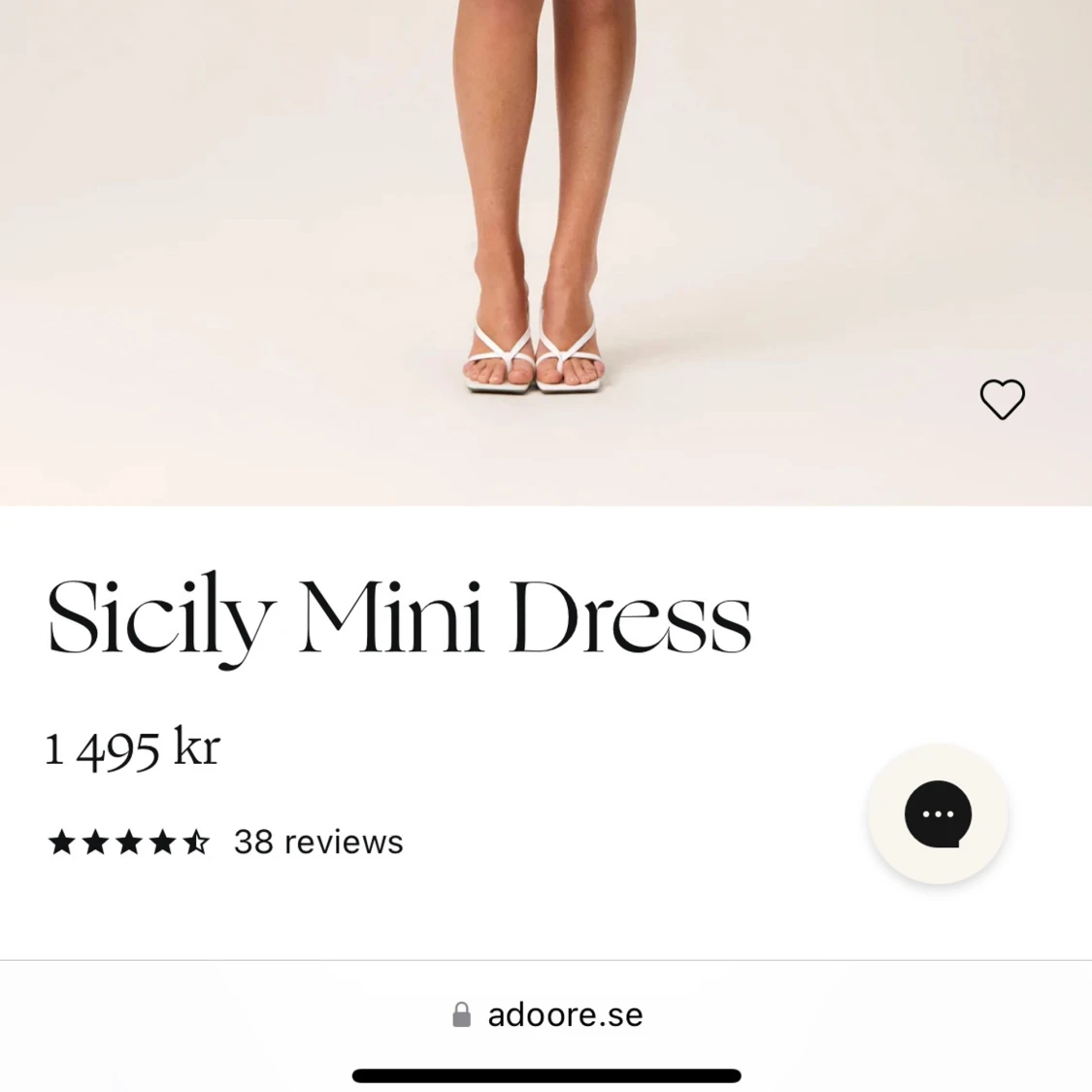Tap the adoore.se address bar
Screen dimensions: 1092x1092
click(x=546, y=1014)
